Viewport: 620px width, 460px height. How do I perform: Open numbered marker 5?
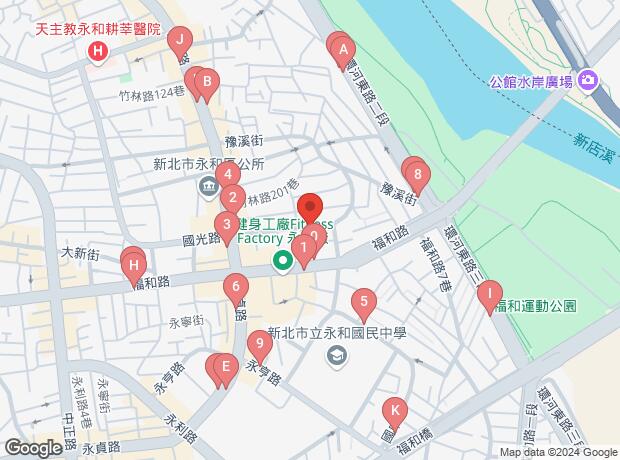[365, 300]
